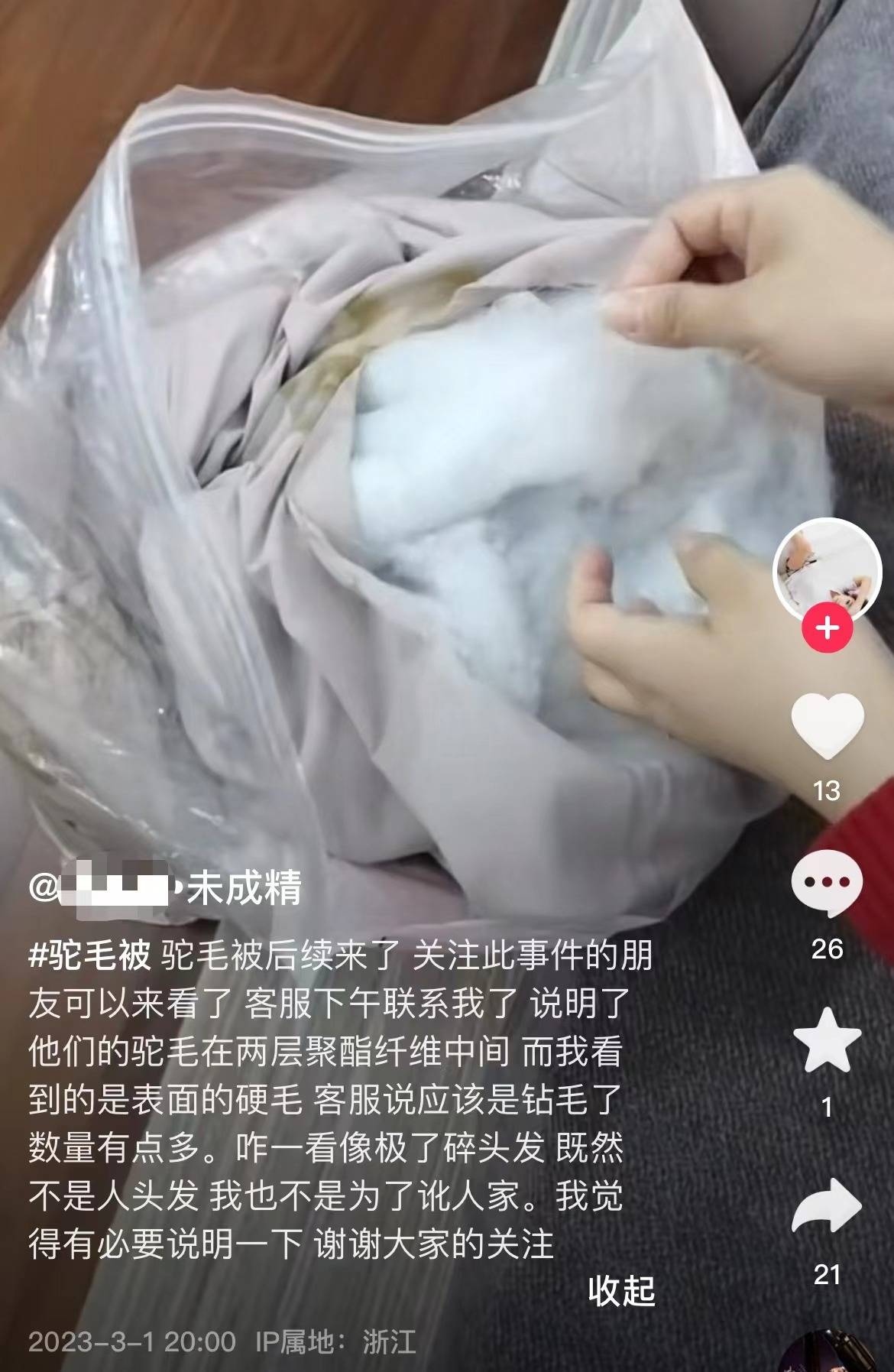Like this video with the heart
Screen dimensions: 894x1372
coord(828,725)
